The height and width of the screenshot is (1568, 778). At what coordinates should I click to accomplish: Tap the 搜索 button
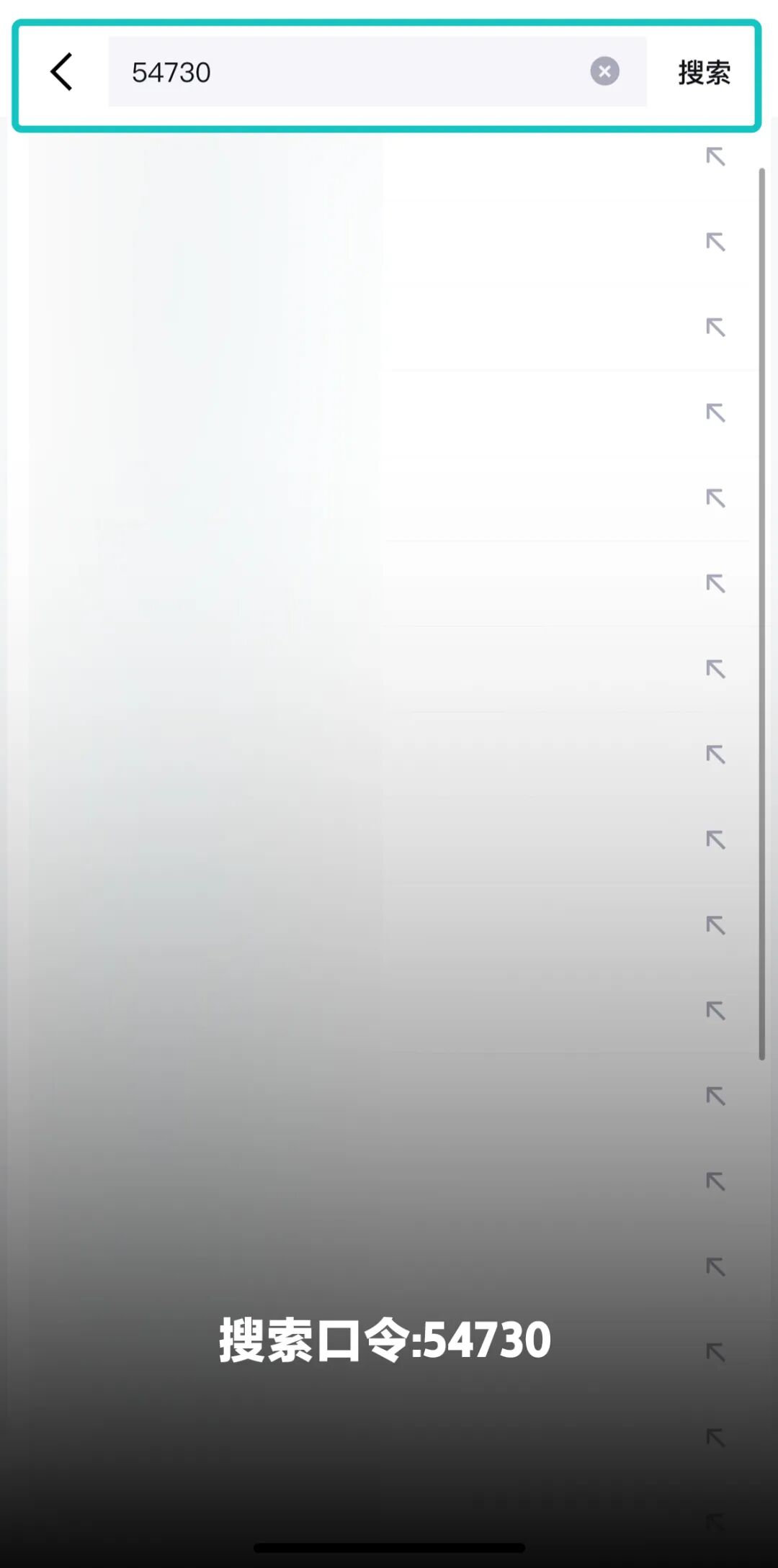click(x=704, y=72)
